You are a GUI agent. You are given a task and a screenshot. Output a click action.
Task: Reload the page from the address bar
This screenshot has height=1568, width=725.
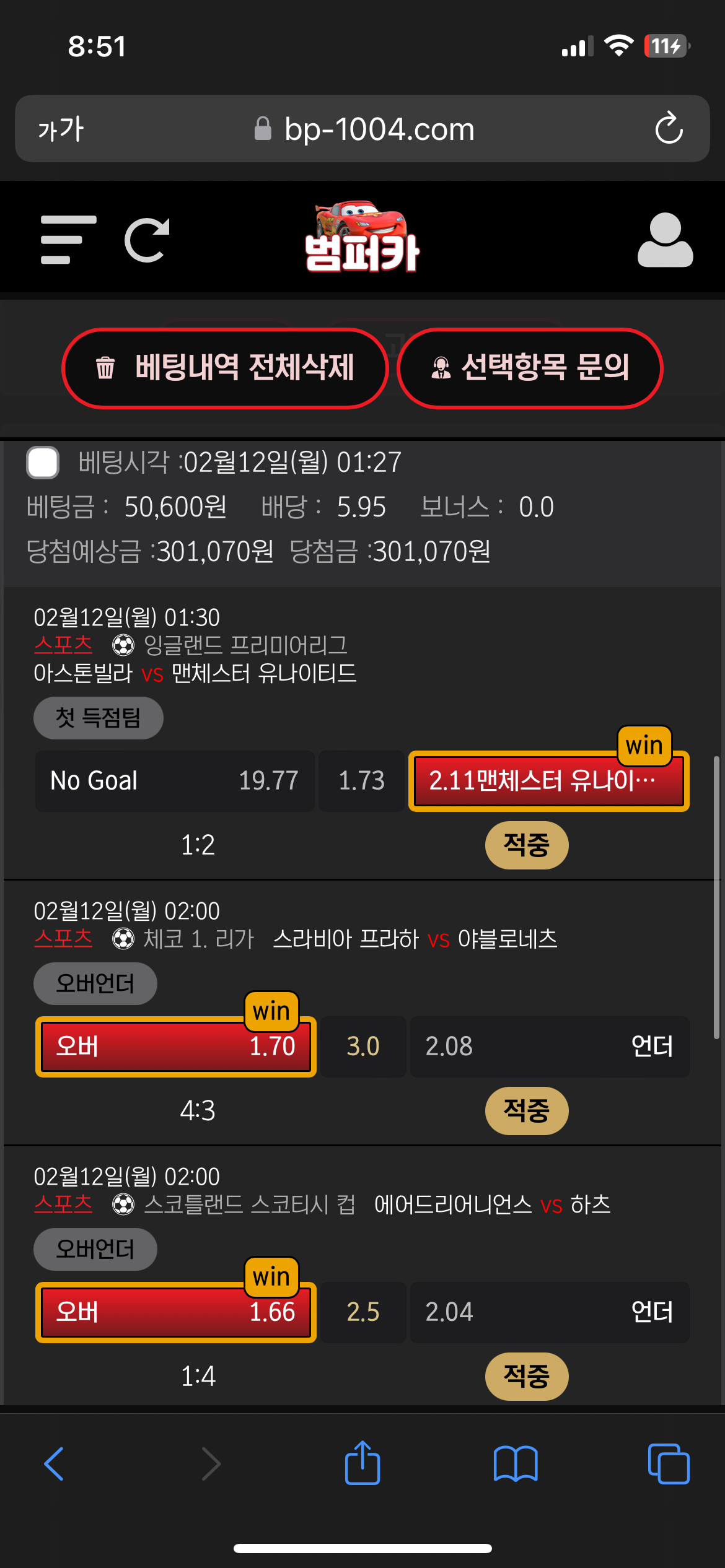(x=669, y=129)
